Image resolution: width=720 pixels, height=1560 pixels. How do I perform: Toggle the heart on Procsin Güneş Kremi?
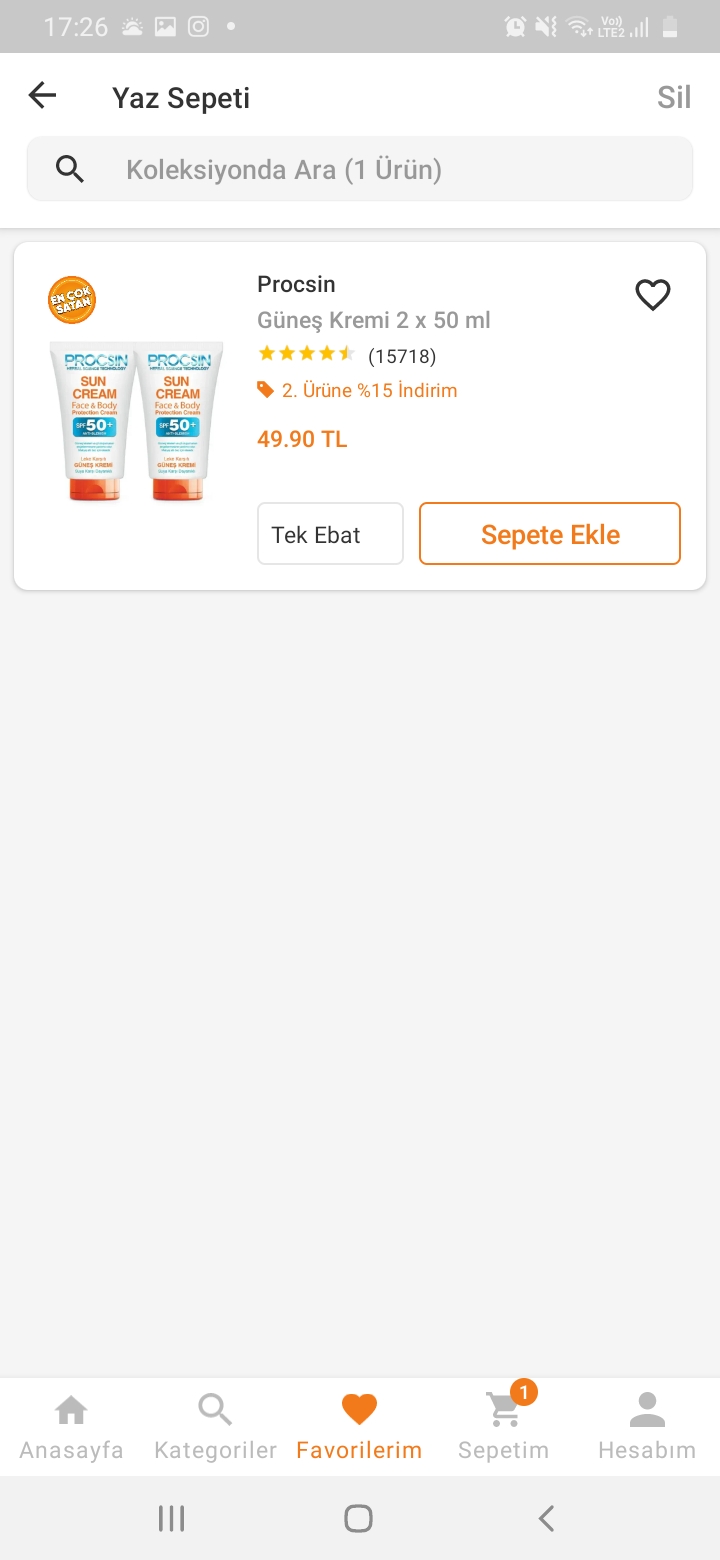pos(653,295)
